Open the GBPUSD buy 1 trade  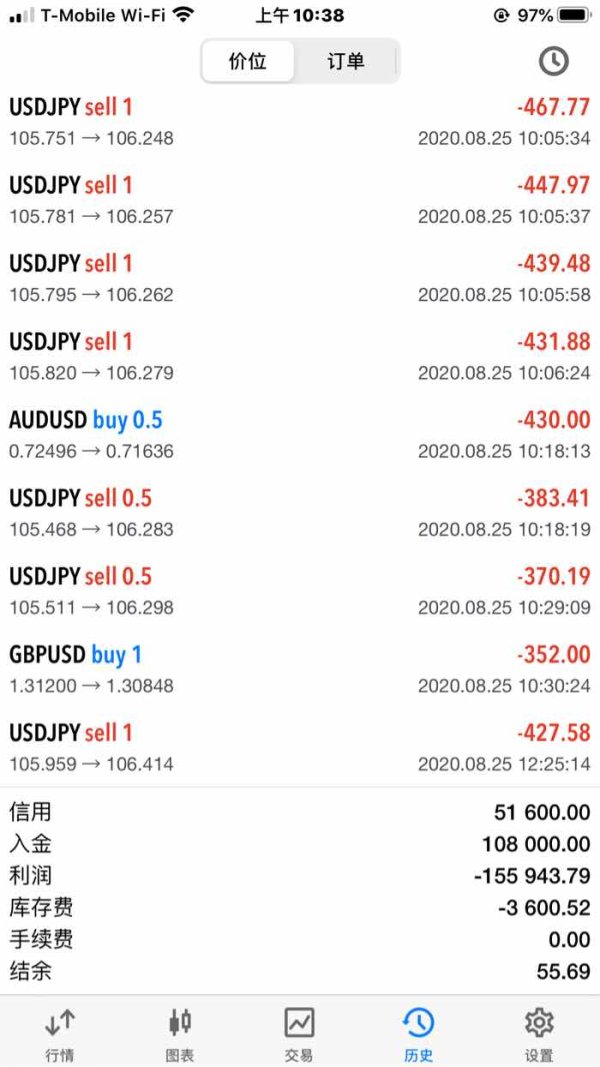(x=300, y=669)
